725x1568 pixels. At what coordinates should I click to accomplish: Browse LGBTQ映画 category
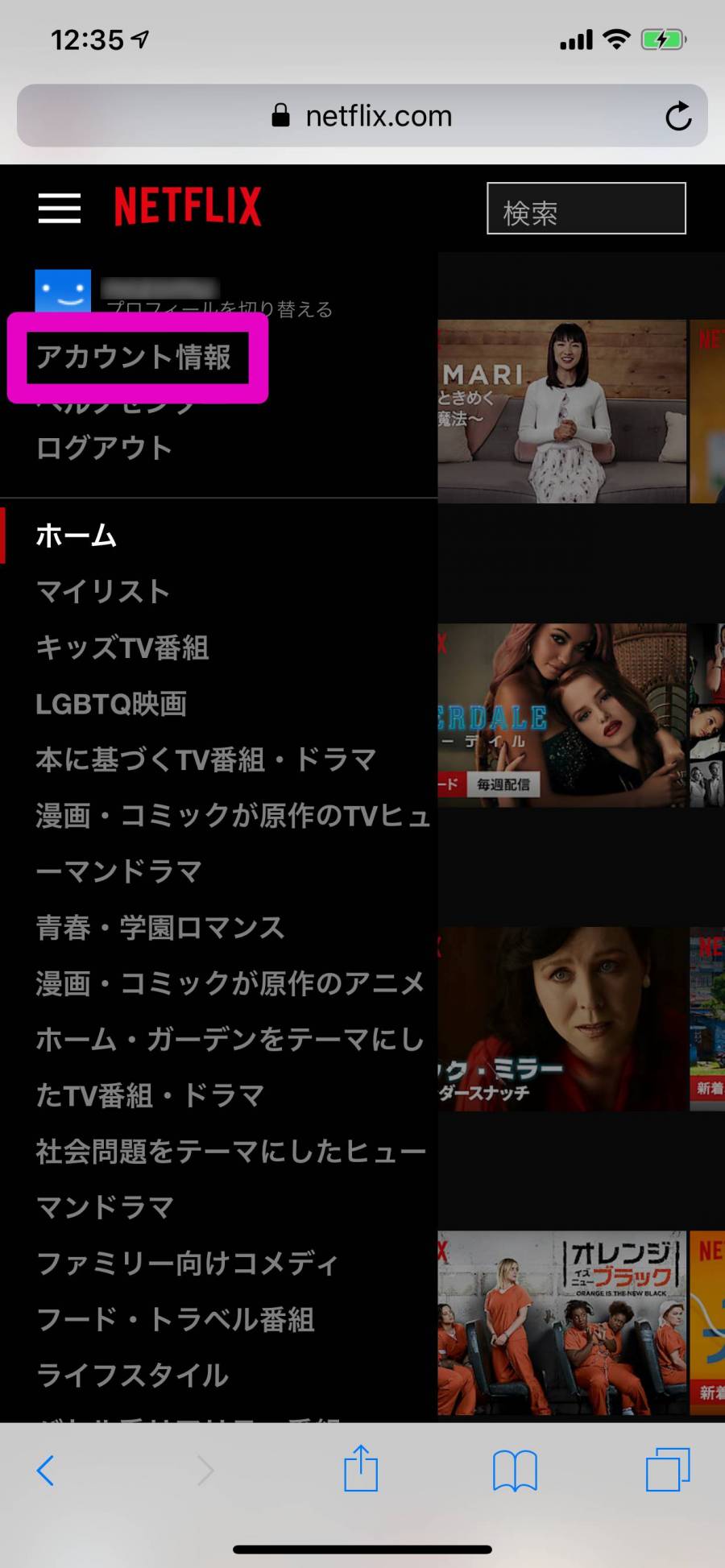[111, 705]
